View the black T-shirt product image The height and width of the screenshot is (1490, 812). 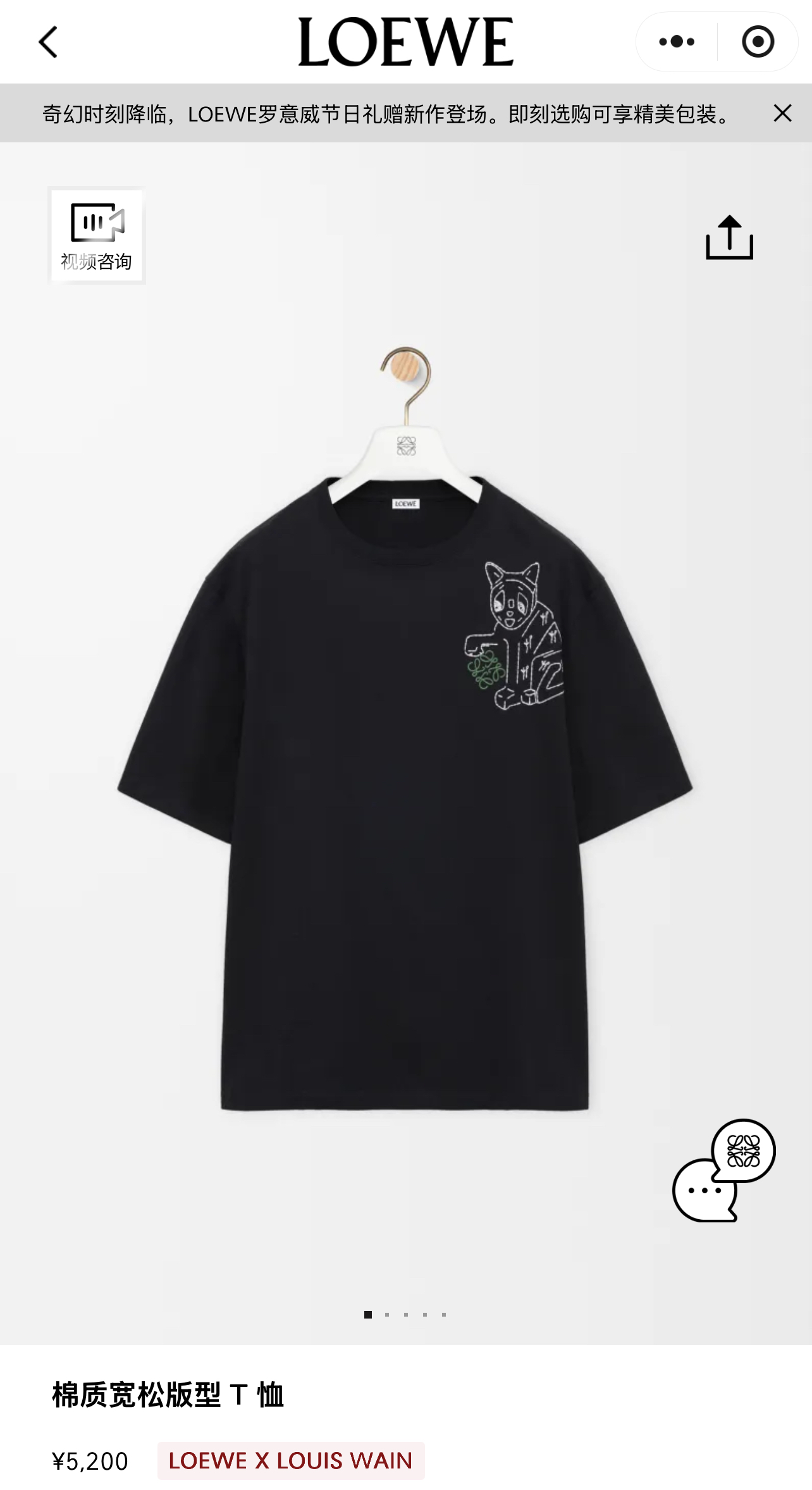pos(405,791)
